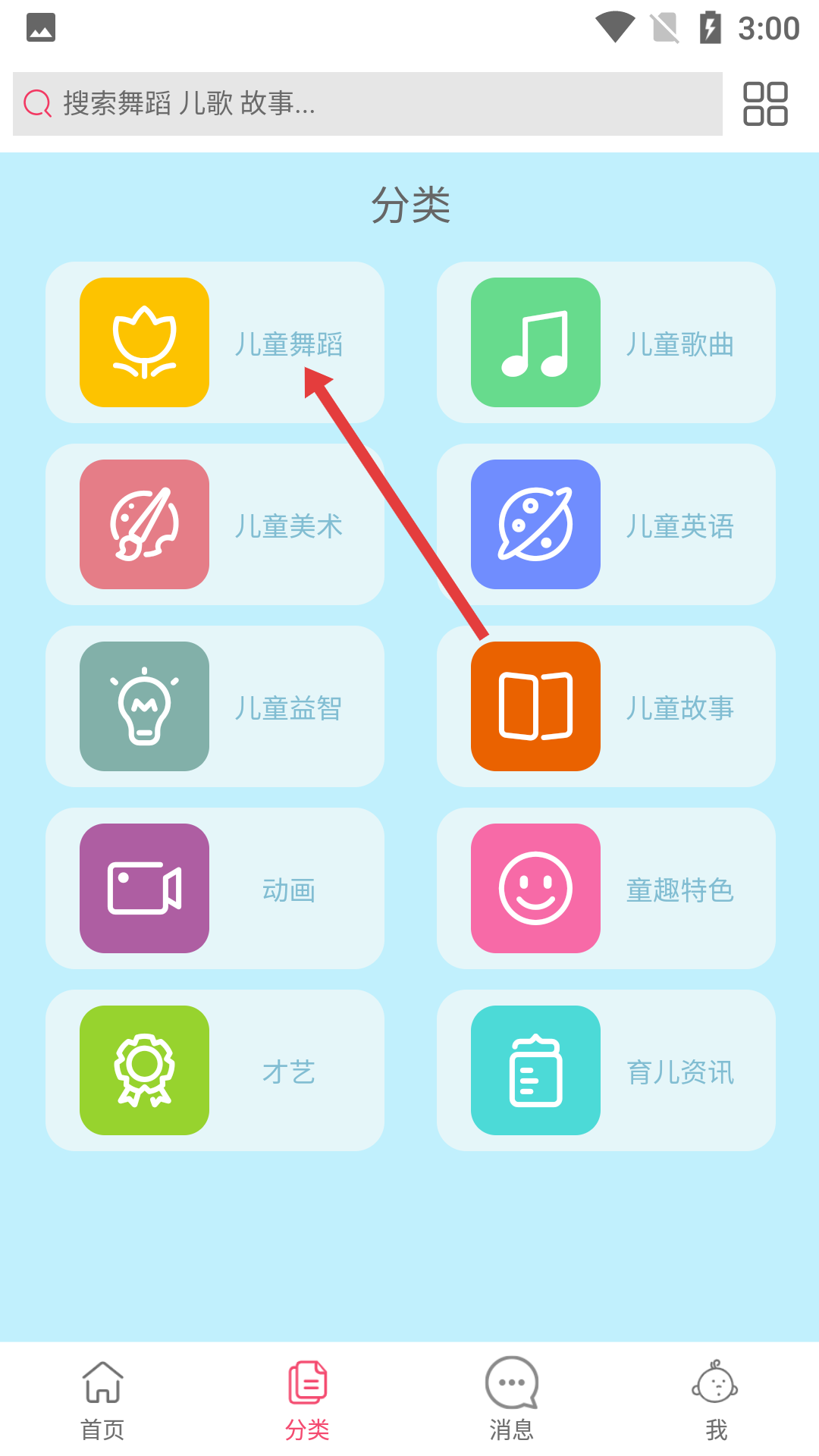Open the 儿童益智 category
The width and height of the screenshot is (819, 1456).
coord(215,707)
